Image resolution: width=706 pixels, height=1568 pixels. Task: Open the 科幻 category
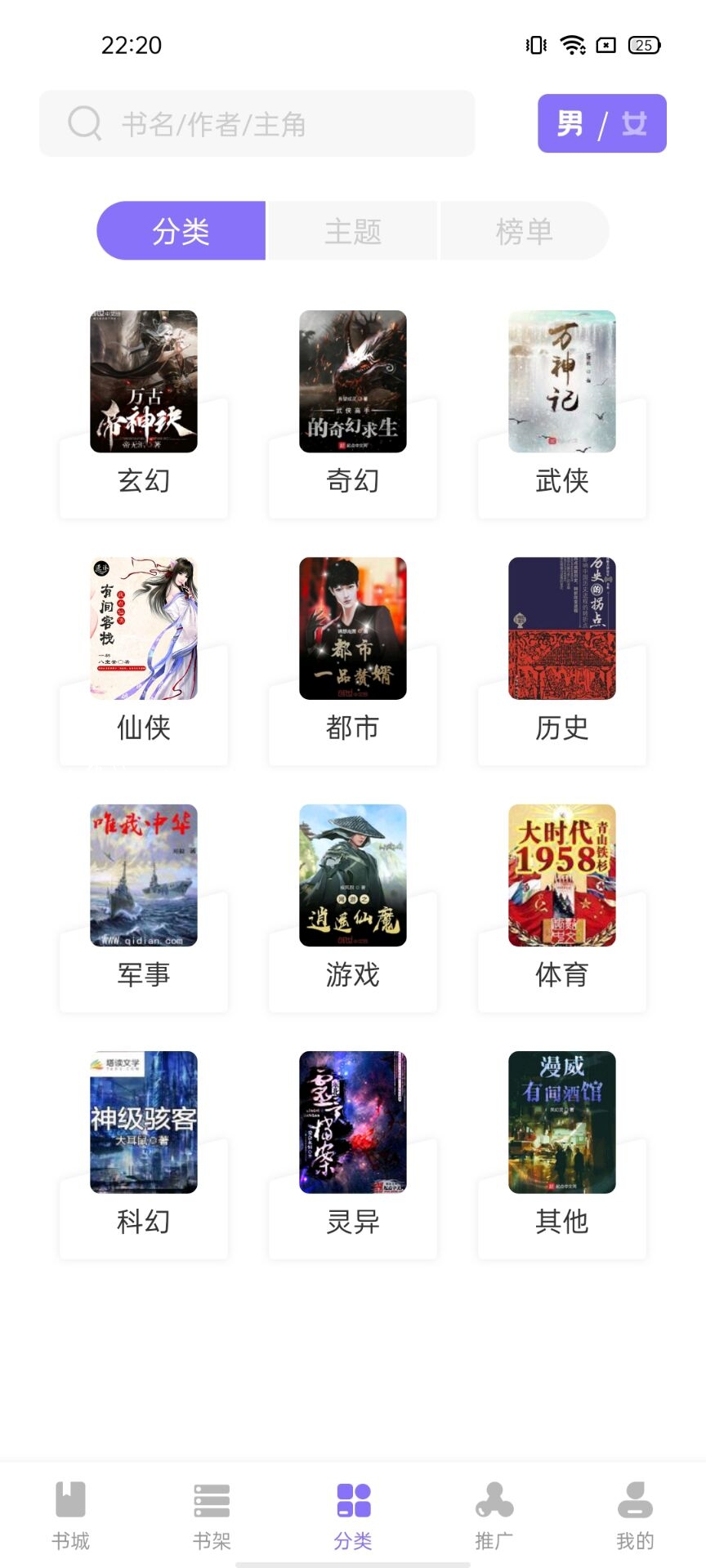pos(144,1155)
